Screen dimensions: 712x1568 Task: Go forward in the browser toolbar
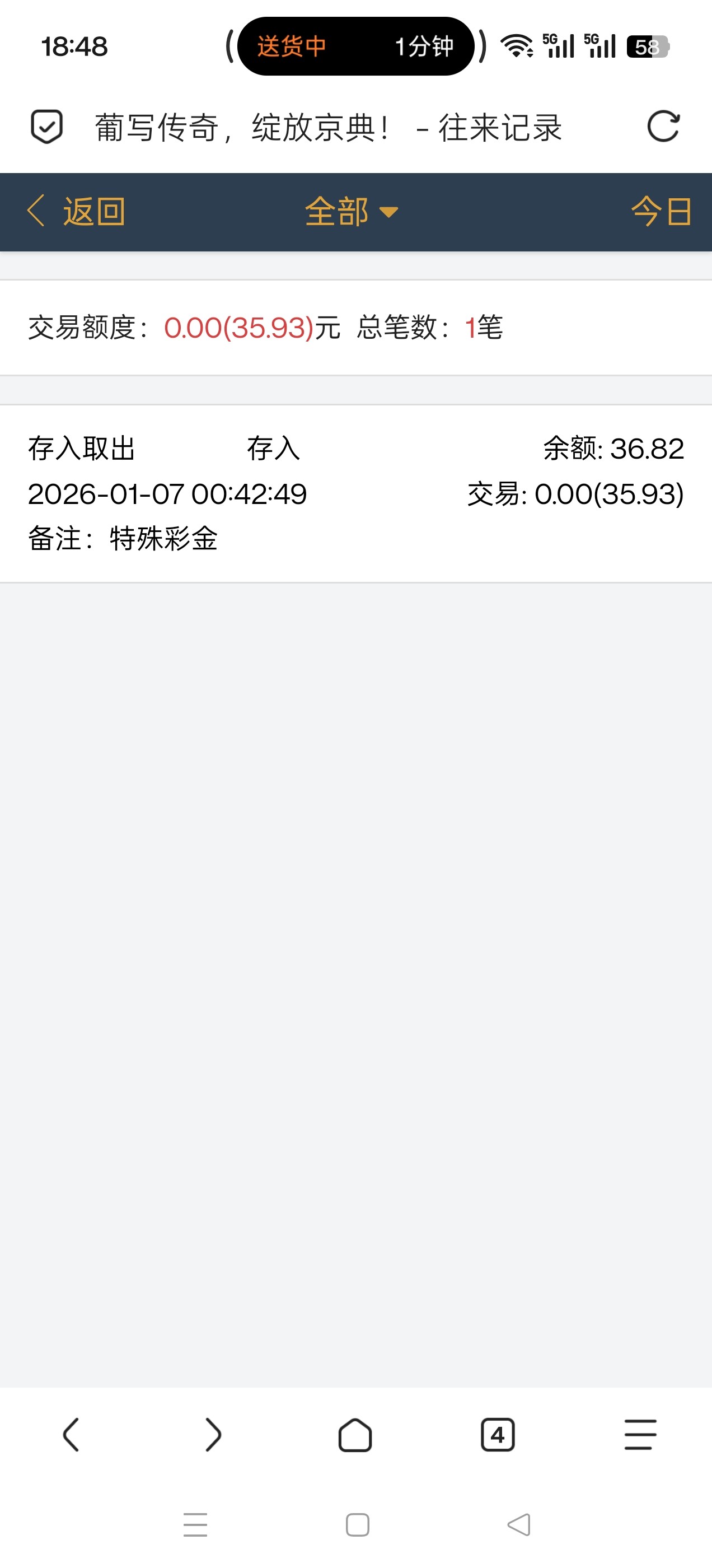[x=213, y=1435]
